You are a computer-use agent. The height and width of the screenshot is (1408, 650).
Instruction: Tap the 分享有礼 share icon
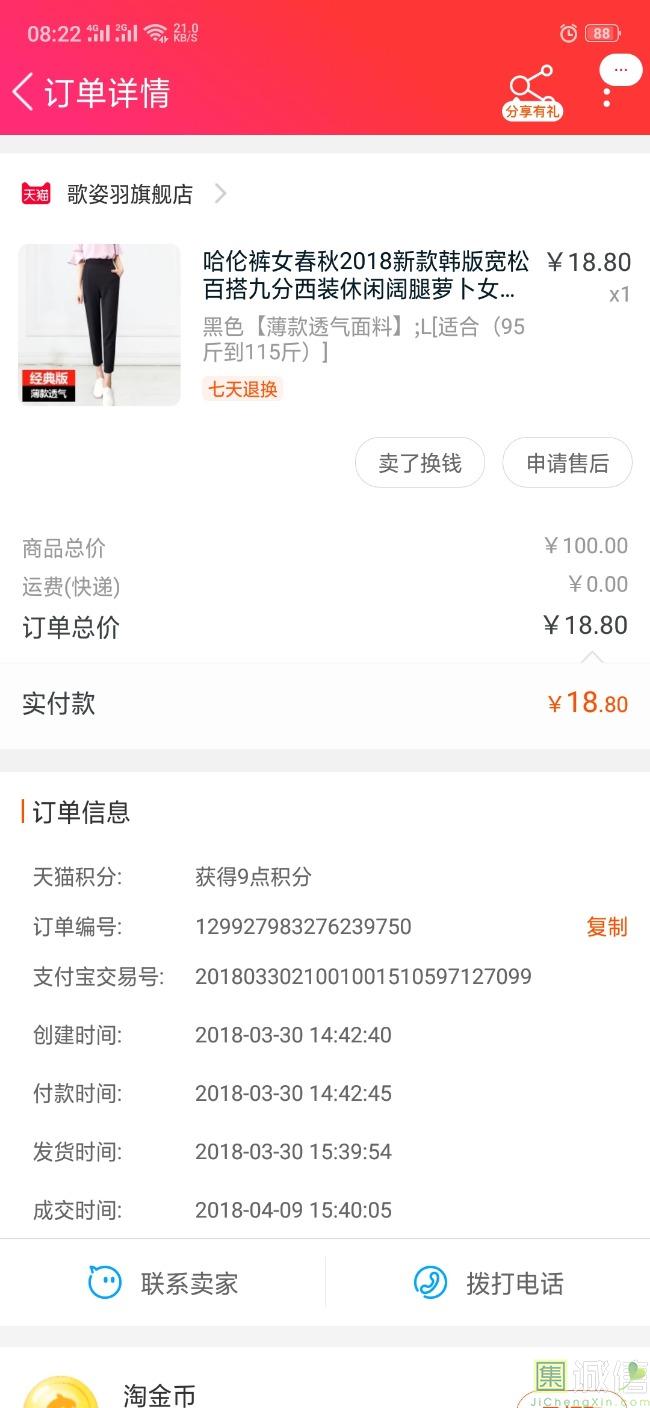click(532, 92)
